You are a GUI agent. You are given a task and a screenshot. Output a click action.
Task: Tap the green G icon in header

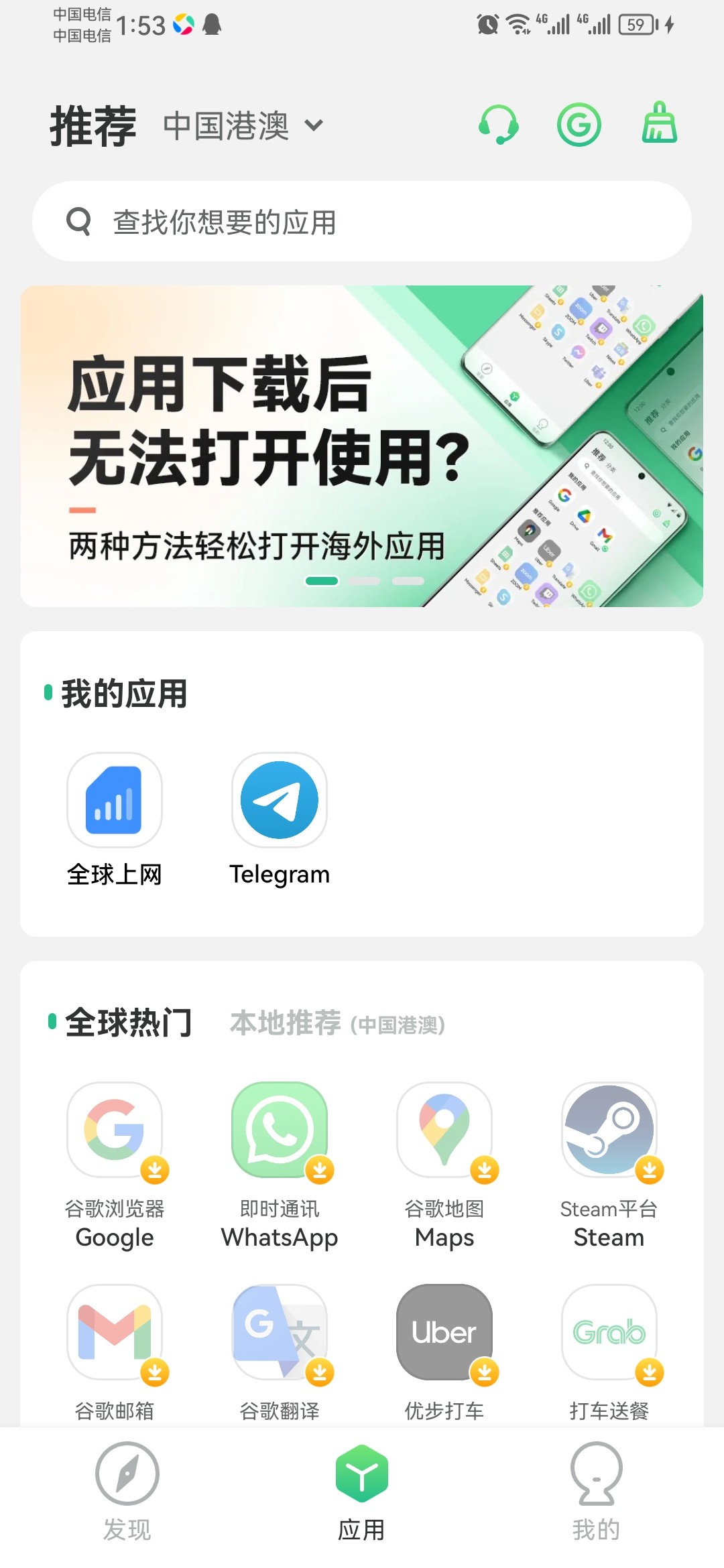coord(579,125)
